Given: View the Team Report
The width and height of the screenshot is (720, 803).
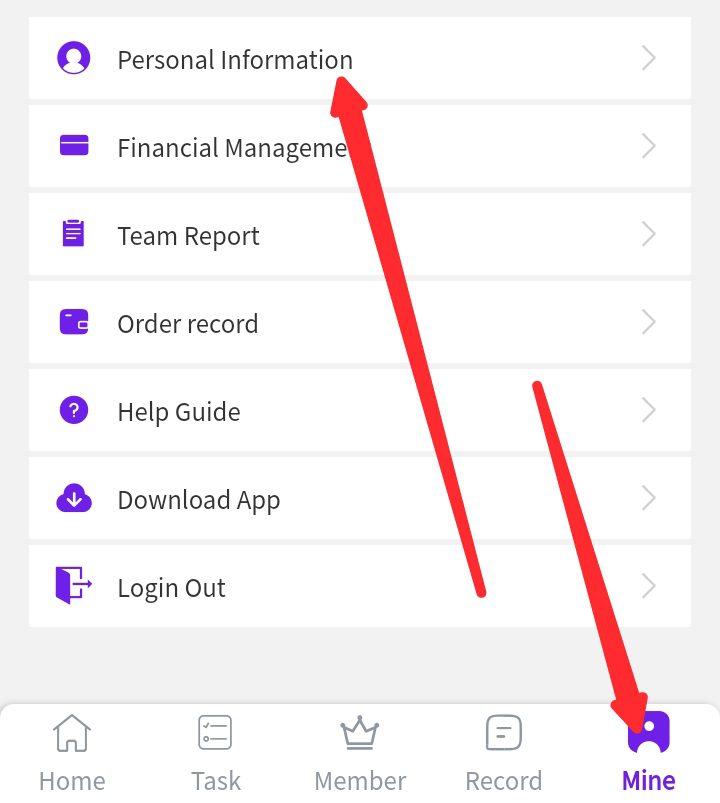Looking at the screenshot, I should pos(188,236).
